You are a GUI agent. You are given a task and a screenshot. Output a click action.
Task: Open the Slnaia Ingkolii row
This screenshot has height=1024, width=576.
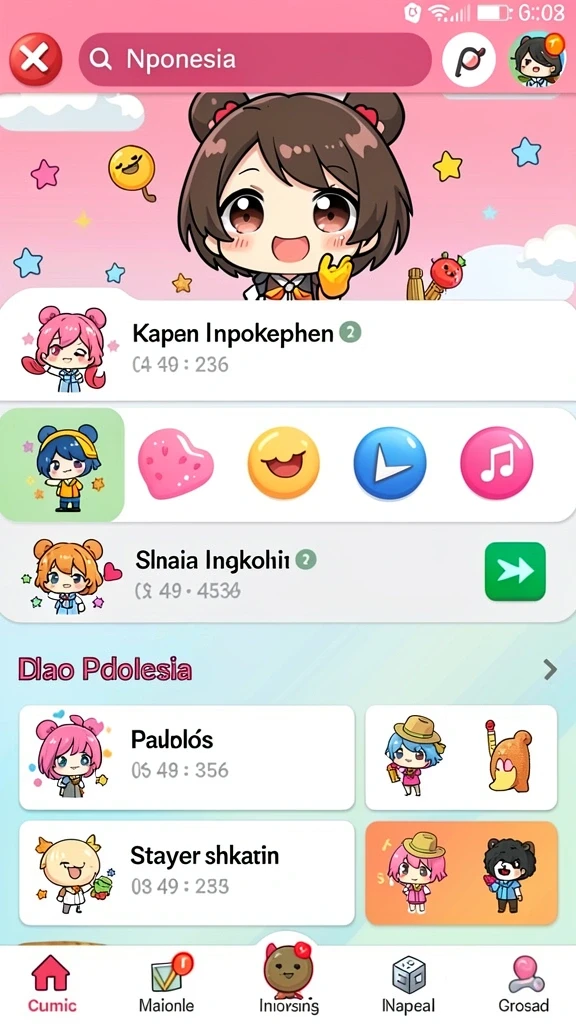[x=288, y=574]
